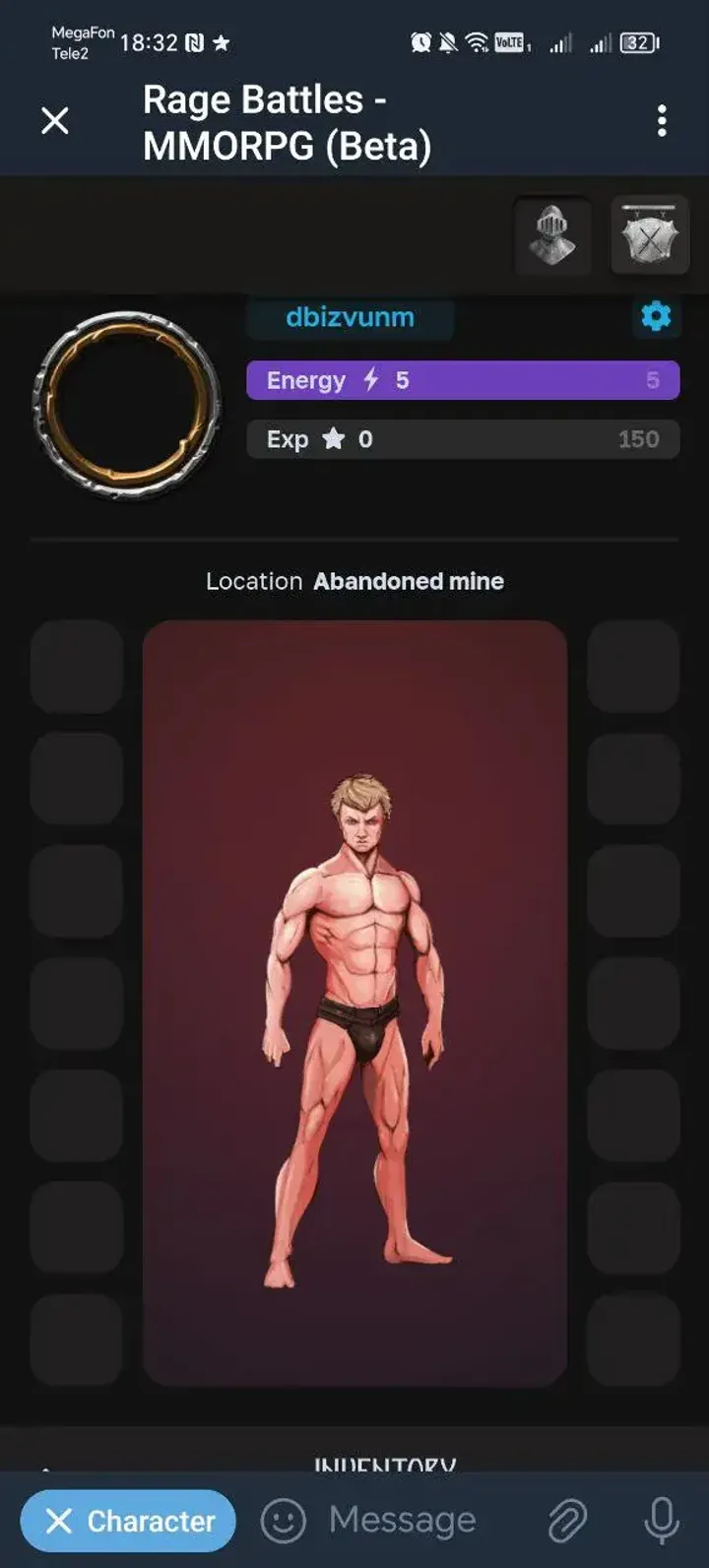Tap the avatar ring frame
The width and height of the screenshot is (709, 1568).
[x=127, y=403]
